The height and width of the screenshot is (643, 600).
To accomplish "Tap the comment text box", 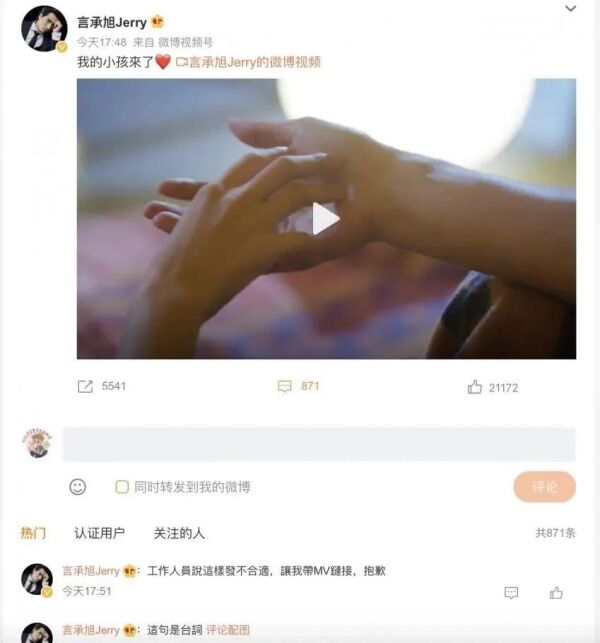I will point(319,444).
